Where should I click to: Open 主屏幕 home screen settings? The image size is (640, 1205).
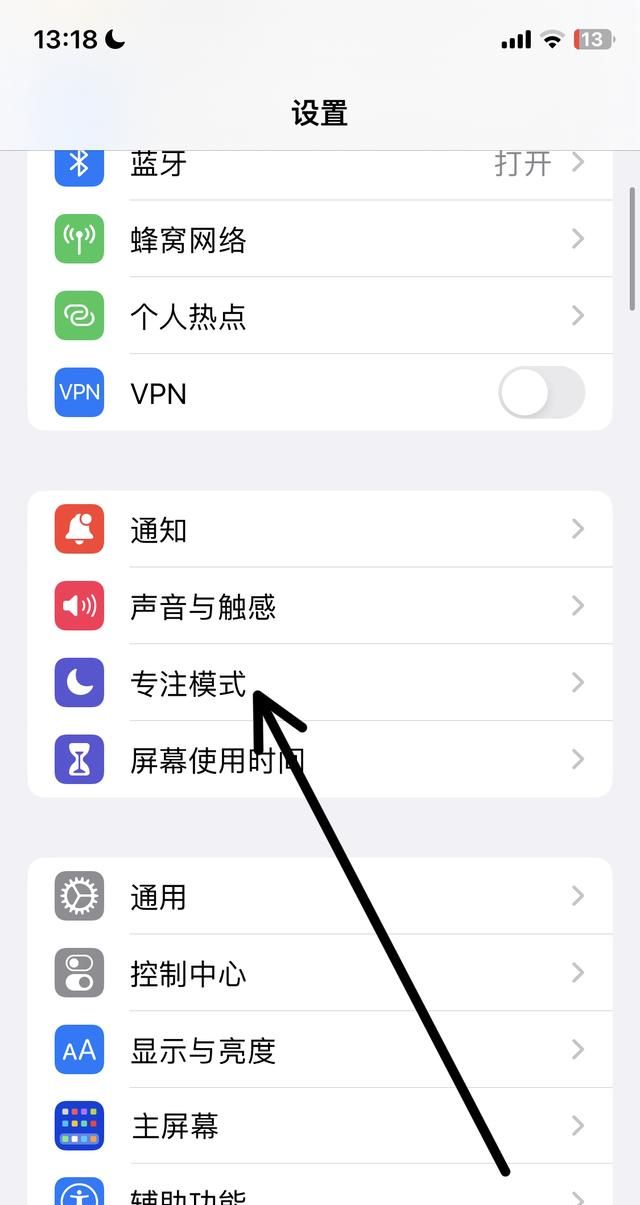coord(320,1126)
